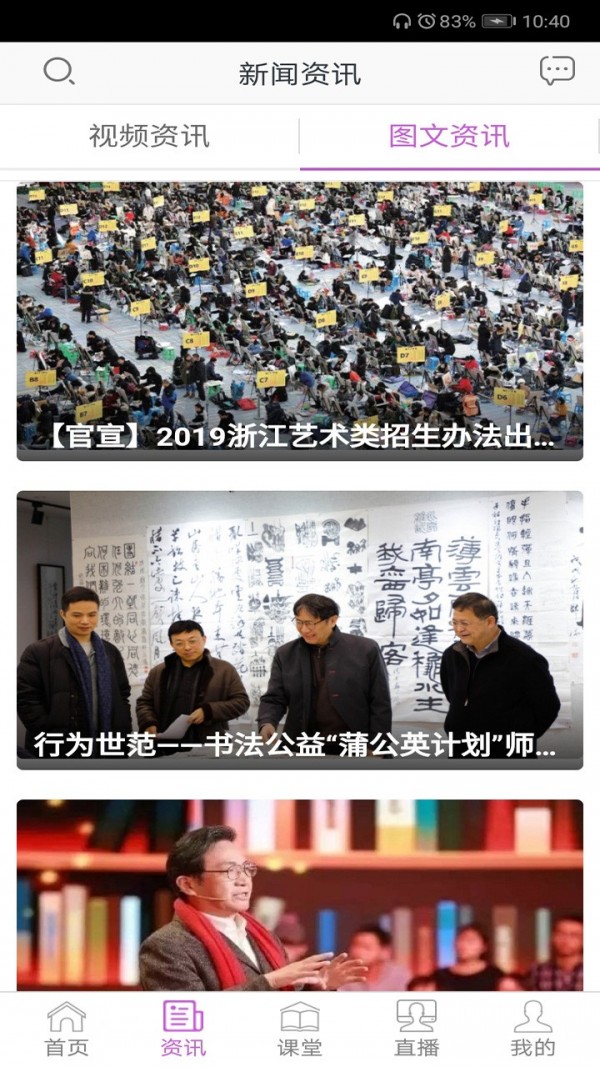The width and height of the screenshot is (600, 1067).
Task: Go to the 我的 profile tab
Action: coord(532,1029)
